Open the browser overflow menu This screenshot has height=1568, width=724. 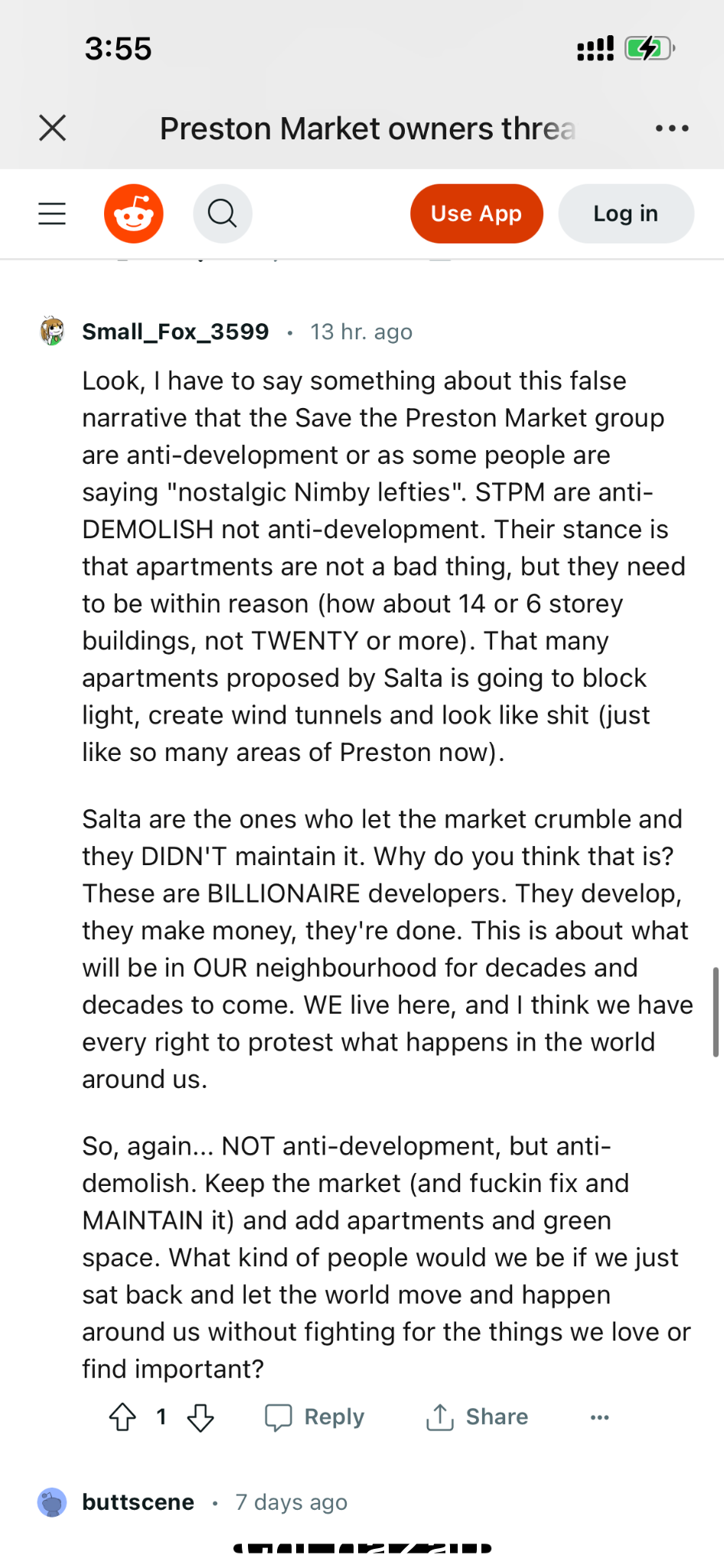(672, 129)
